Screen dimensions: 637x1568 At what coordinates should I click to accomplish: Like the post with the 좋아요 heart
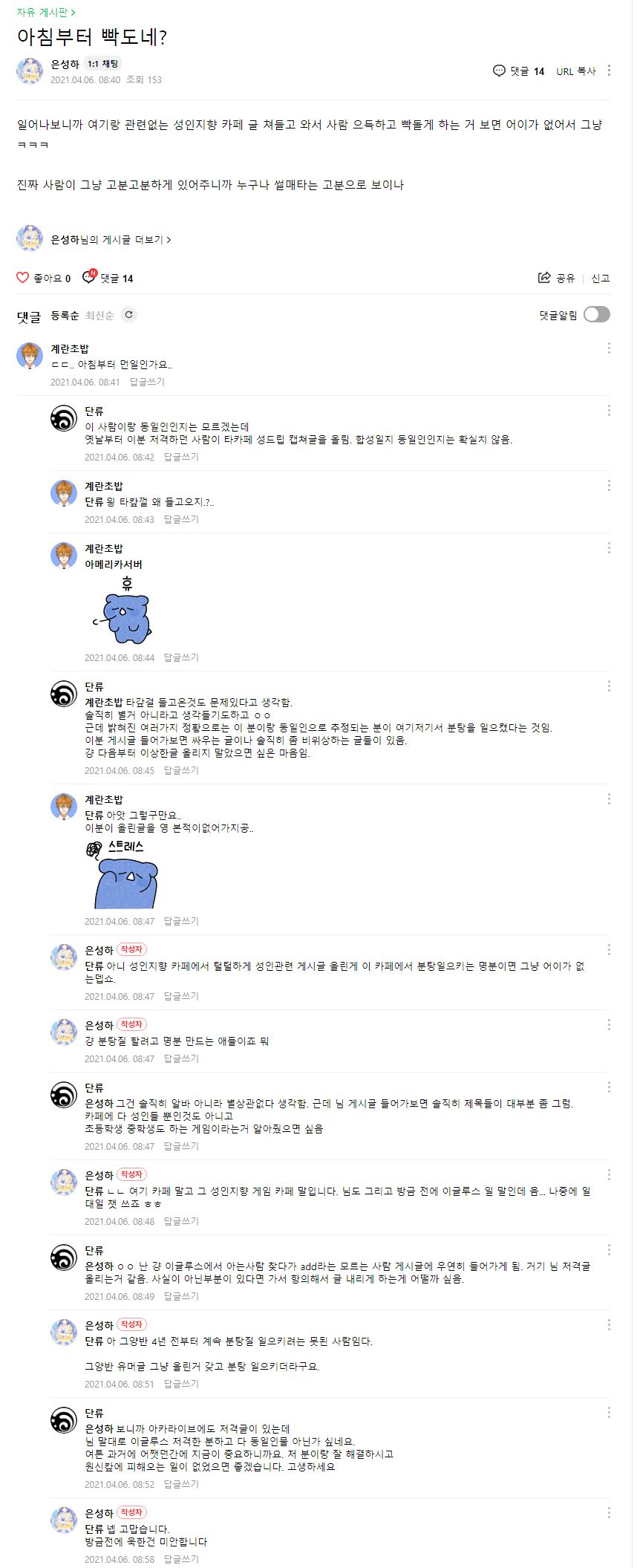click(x=23, y=278)
